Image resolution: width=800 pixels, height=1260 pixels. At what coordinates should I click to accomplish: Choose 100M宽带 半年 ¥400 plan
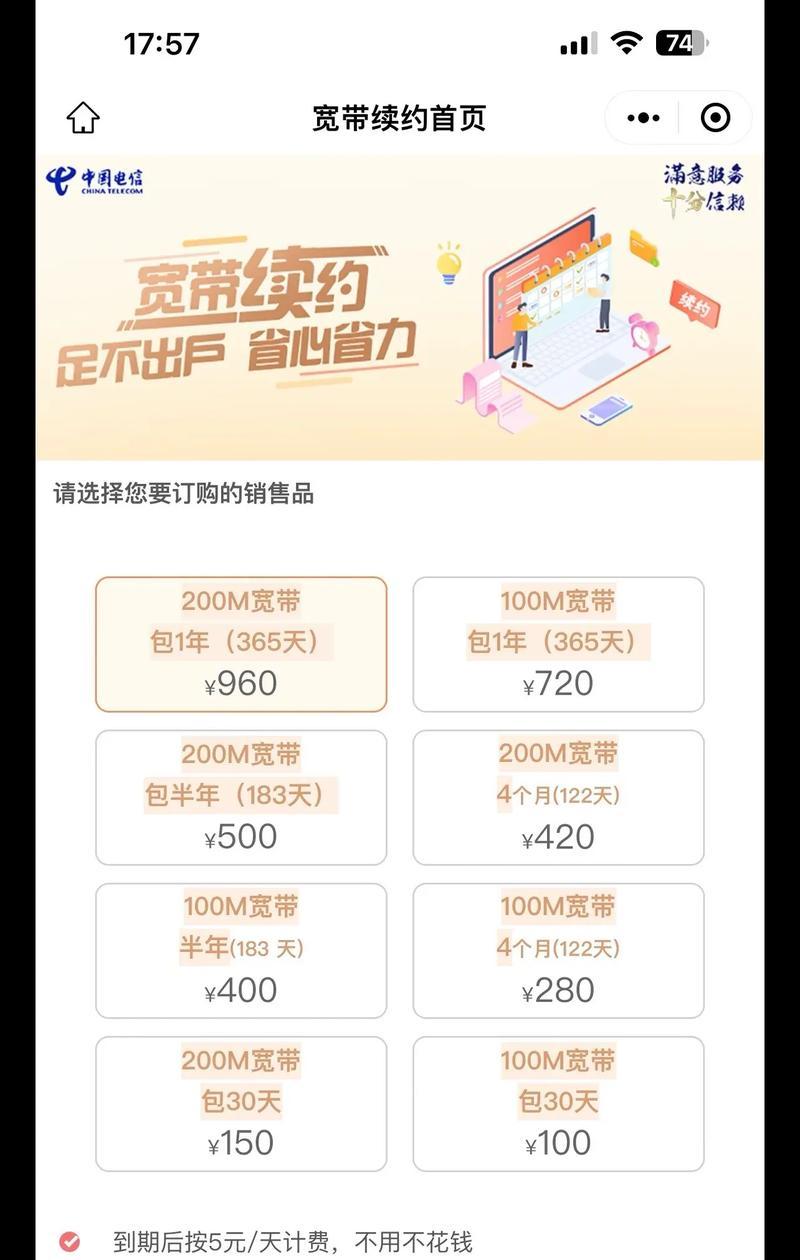click(241, 950)
